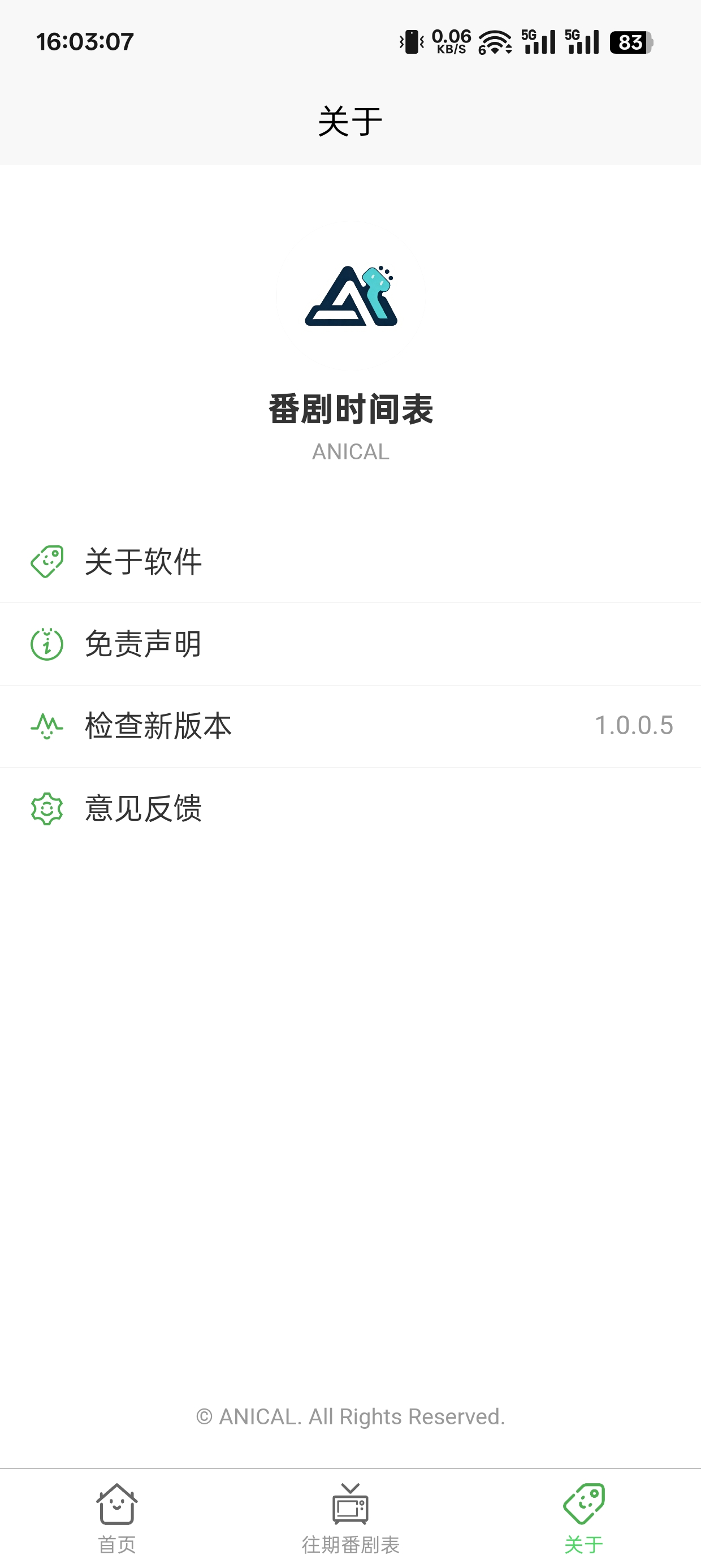Screen dimensions: 701x1568
Task: Open the 免责声明 disclaimer
Action: click(350, 644)
